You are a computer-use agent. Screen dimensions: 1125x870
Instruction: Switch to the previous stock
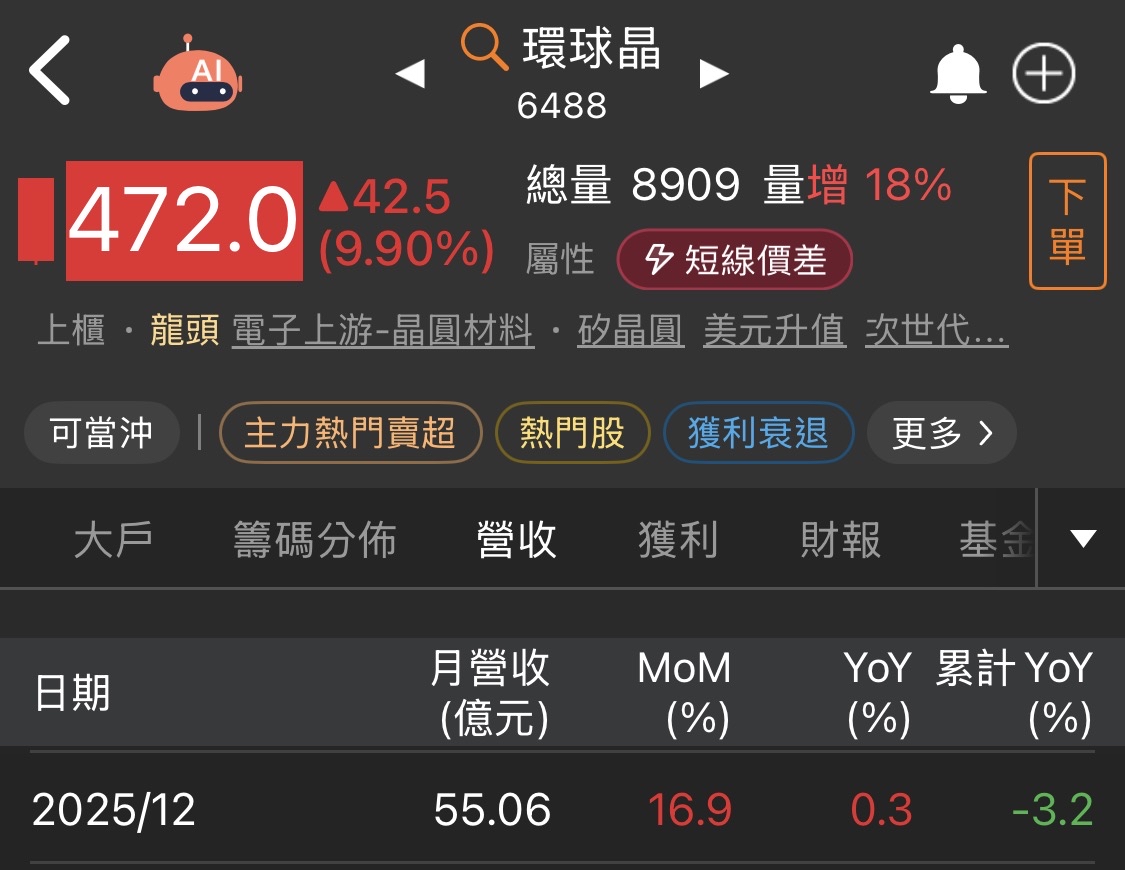coord(410,74)
